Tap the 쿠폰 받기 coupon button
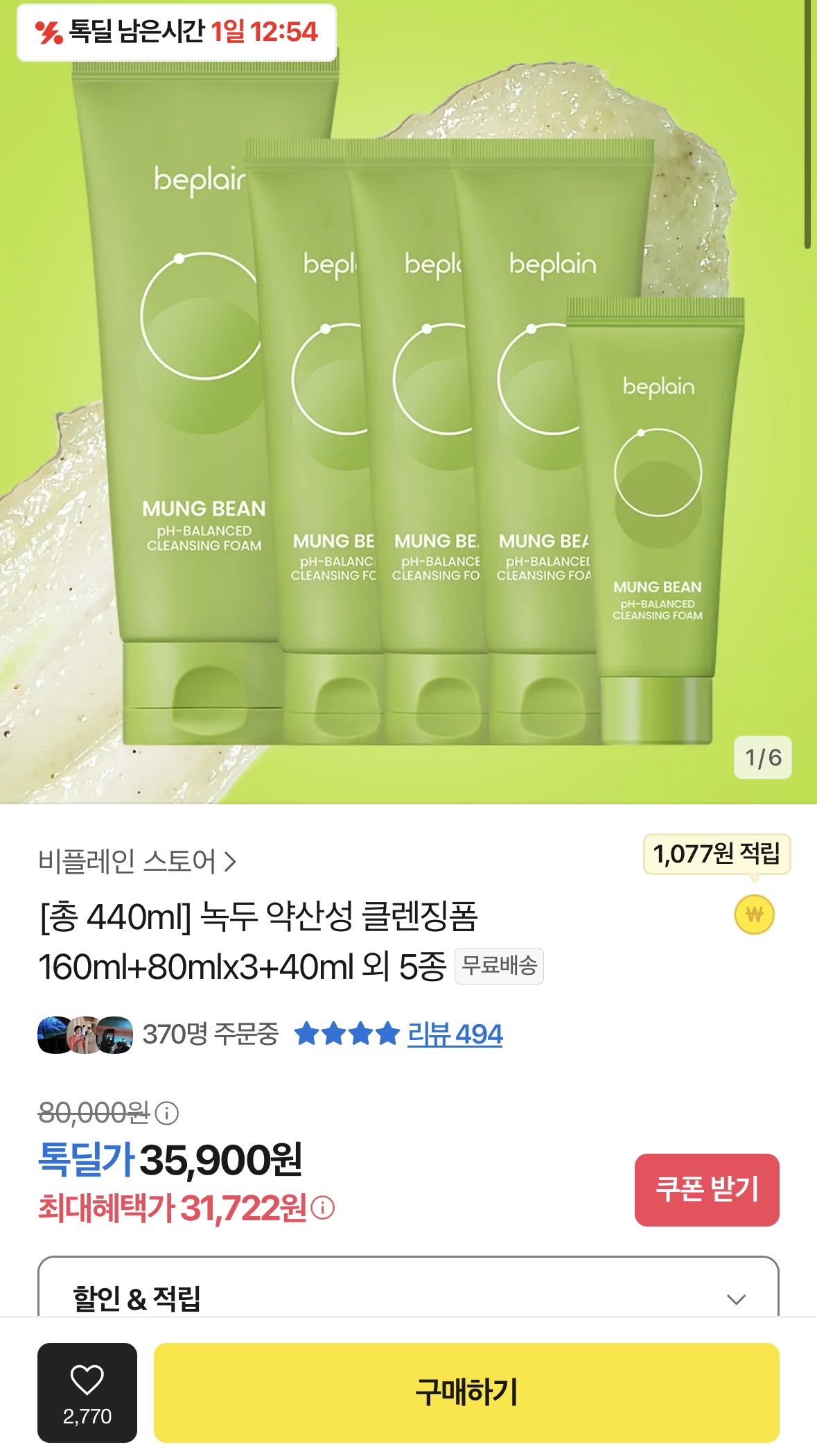The width and height of the screenshot is (817, 1456). (706, 1189)
